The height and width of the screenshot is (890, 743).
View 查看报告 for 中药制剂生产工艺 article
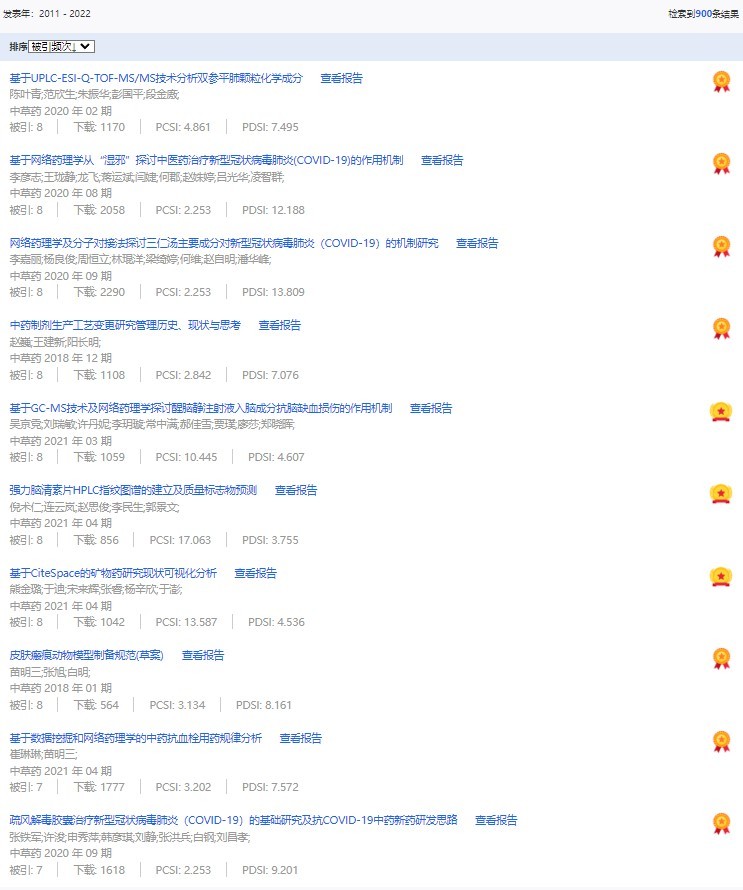(279, 325)
